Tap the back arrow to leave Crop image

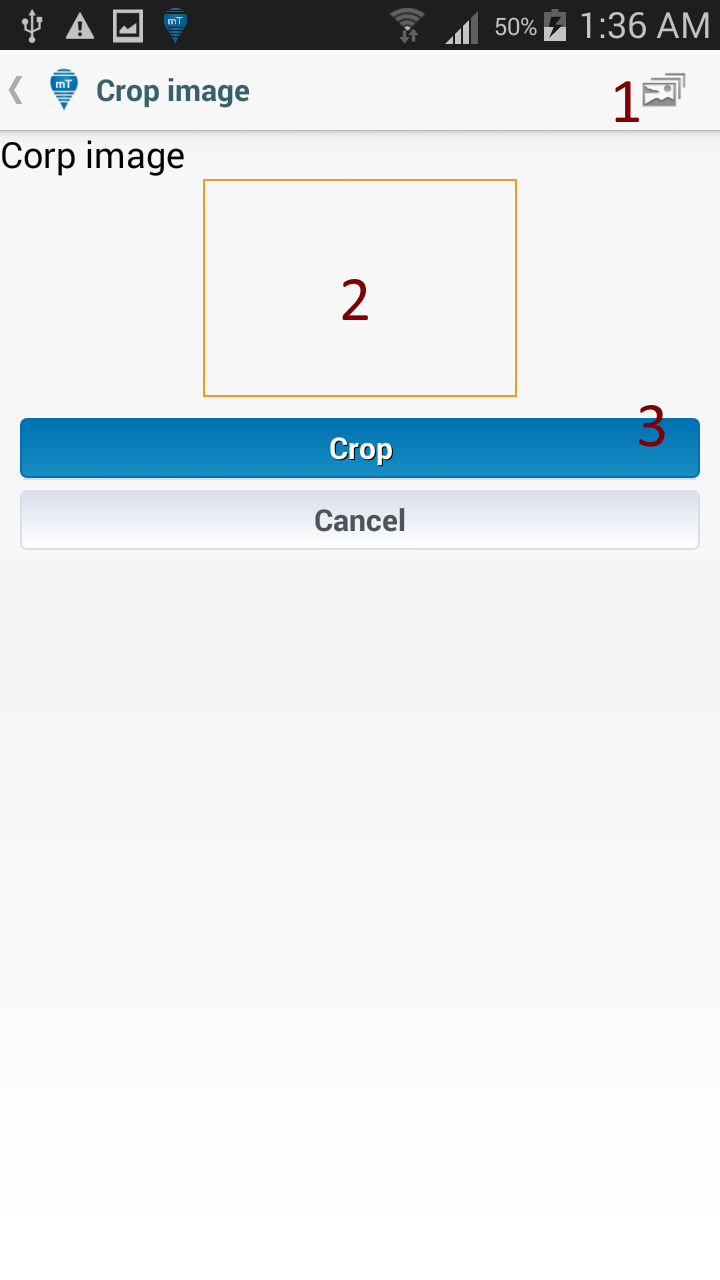coord(15,89)
